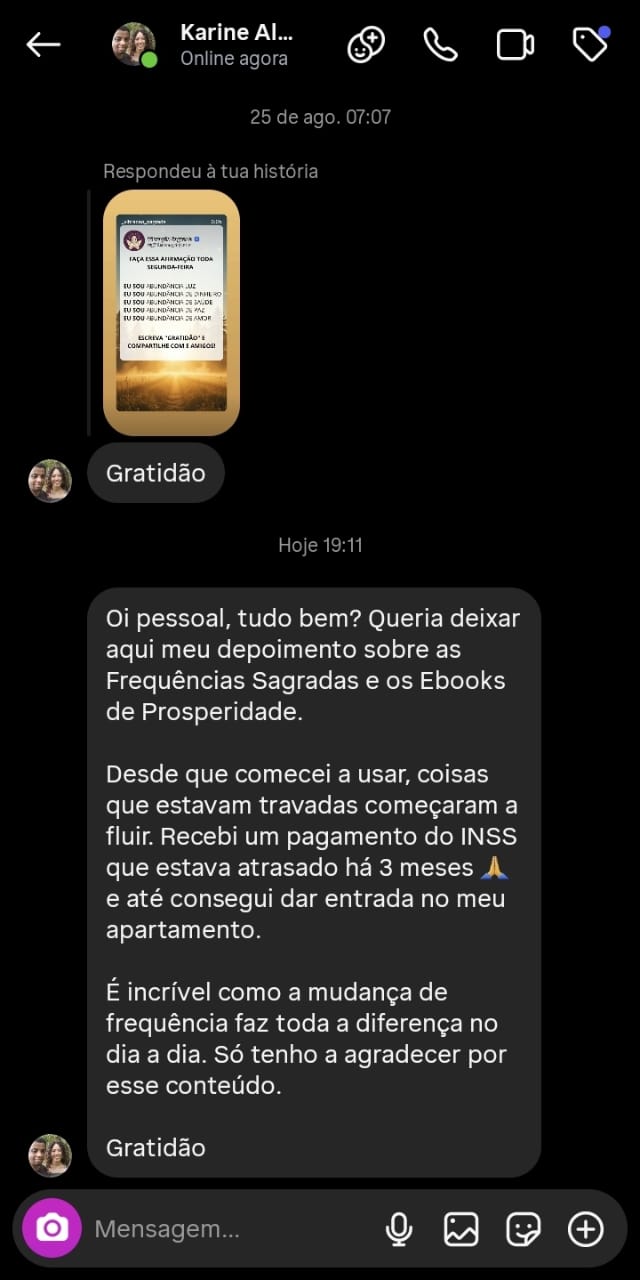Record a voice message with microphone
This screenshot has height=1280, width=640.
(x=399, y=1228)
